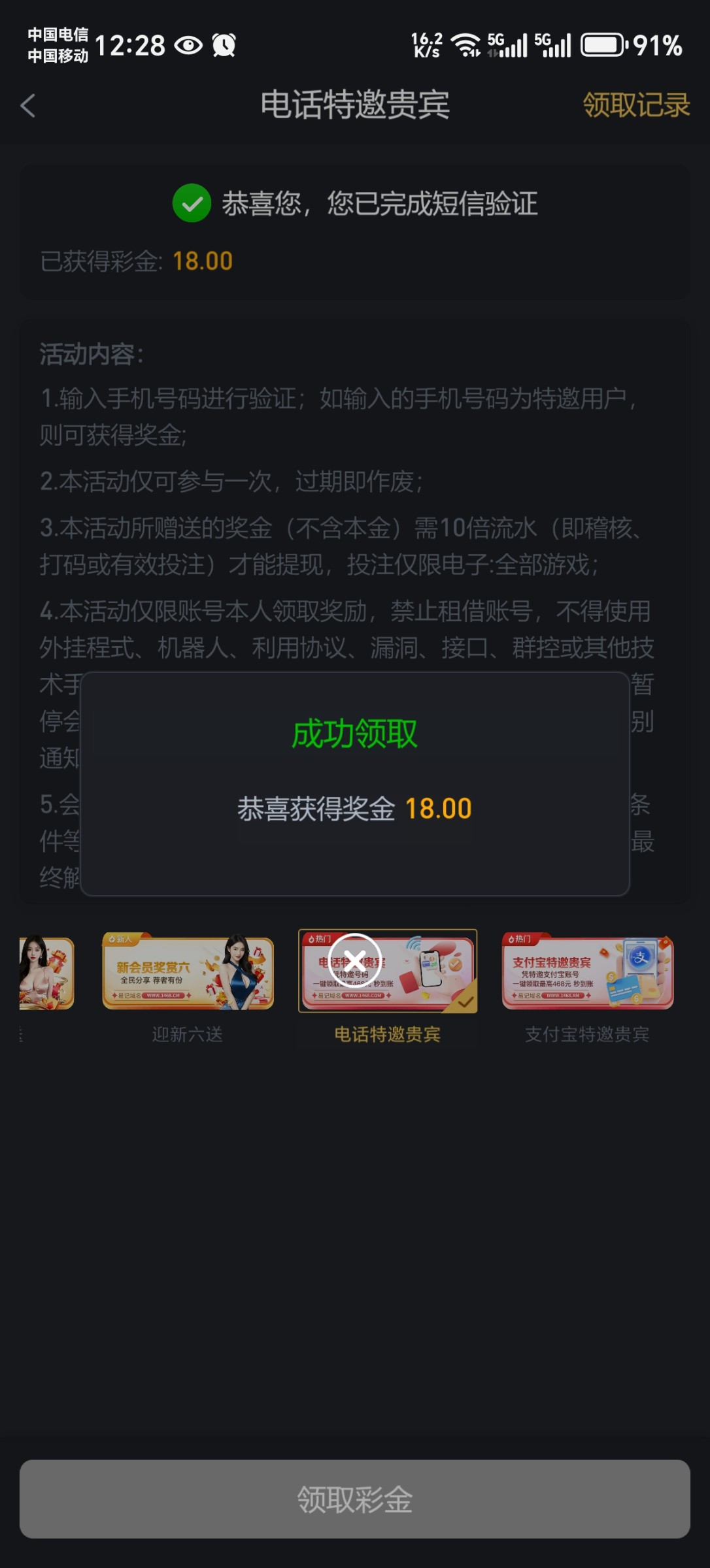Viewport: 710px width, 1568px height.
Task: Select the 支付宝特邀贵宾 promotion card
Action: 587,973
